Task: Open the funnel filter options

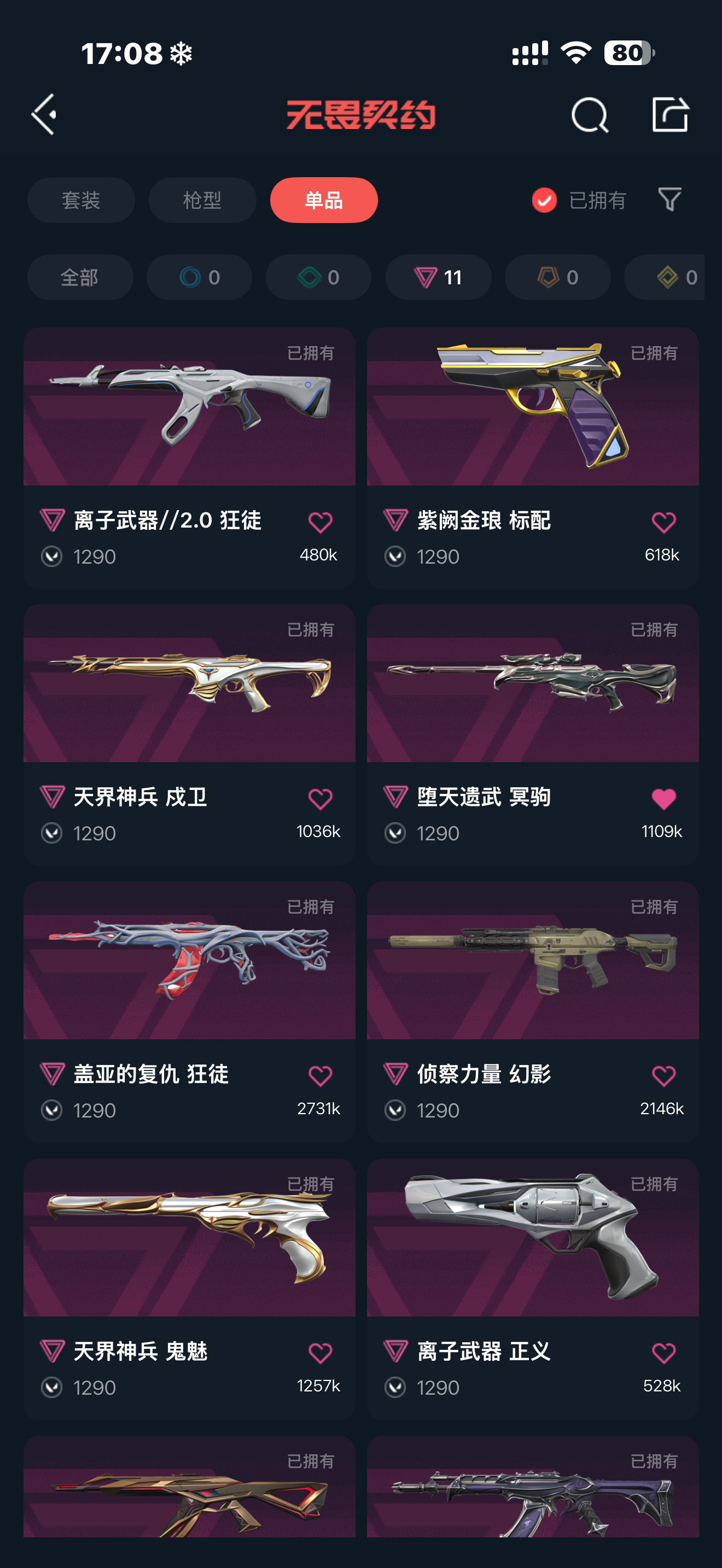Action: click(x=669, y=200)
